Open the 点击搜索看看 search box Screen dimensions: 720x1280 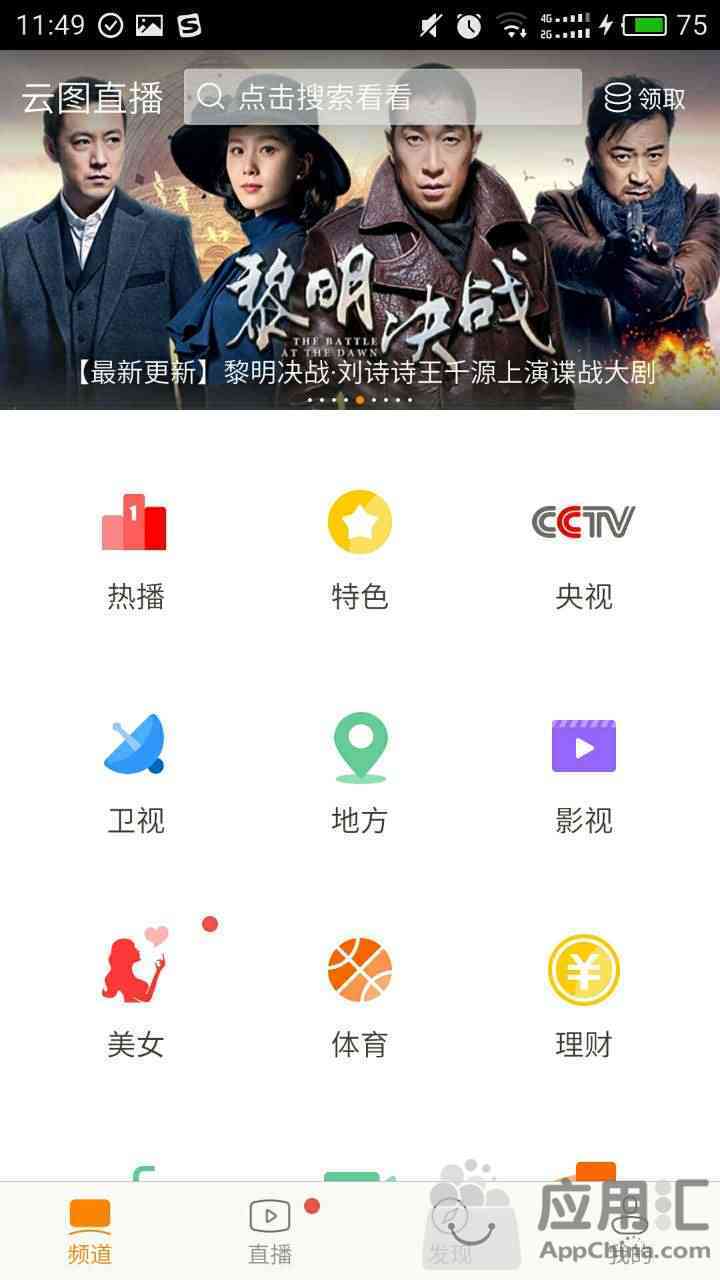[x=382, y=97]
